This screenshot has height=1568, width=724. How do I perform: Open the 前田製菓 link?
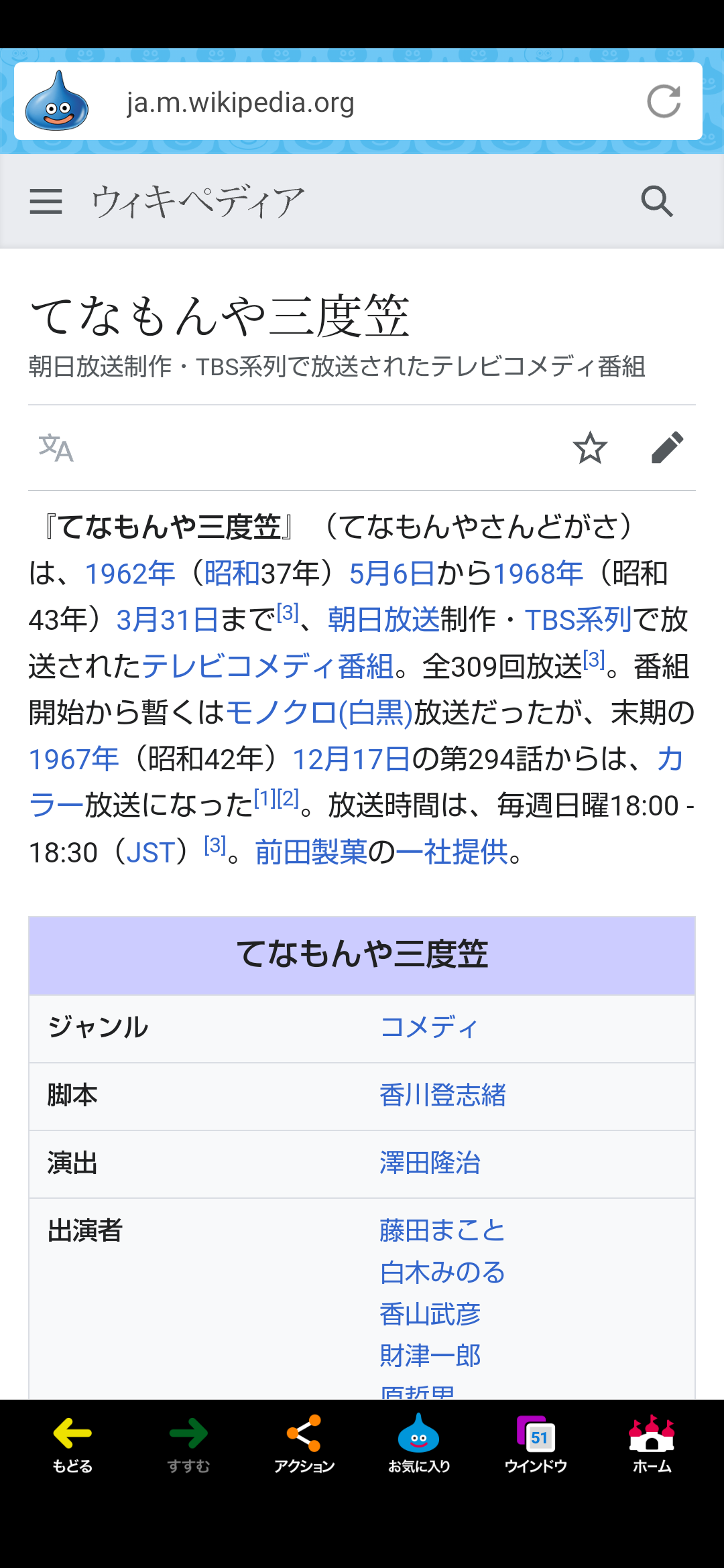(311, 853)
